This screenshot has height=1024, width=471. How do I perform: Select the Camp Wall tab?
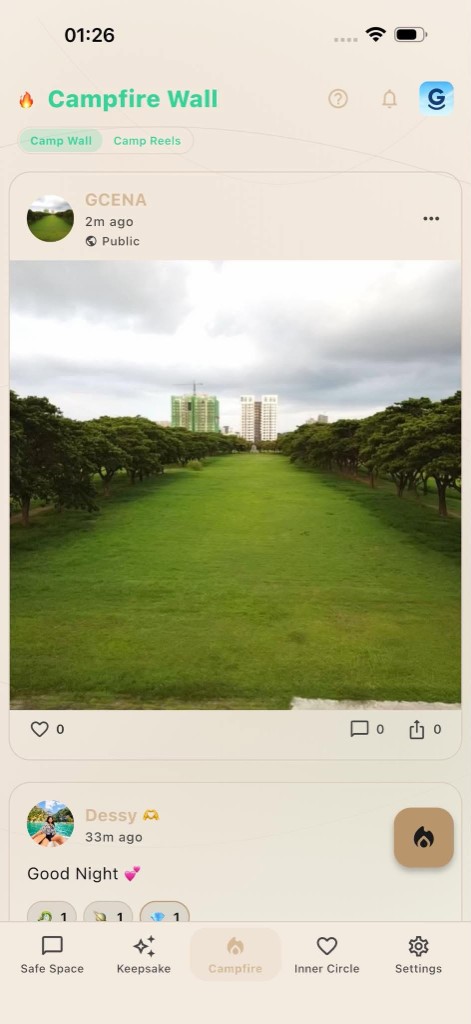tap(61, 140)
